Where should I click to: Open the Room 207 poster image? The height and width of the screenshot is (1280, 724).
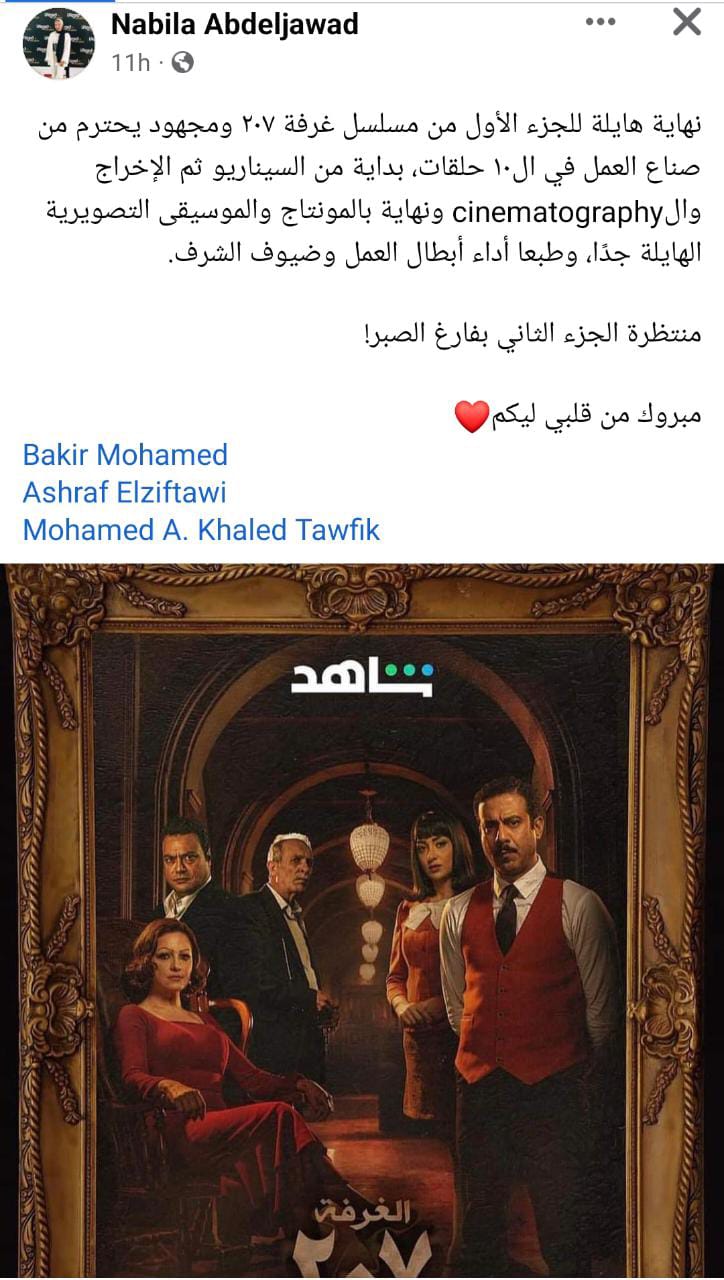tap(362, 920)
